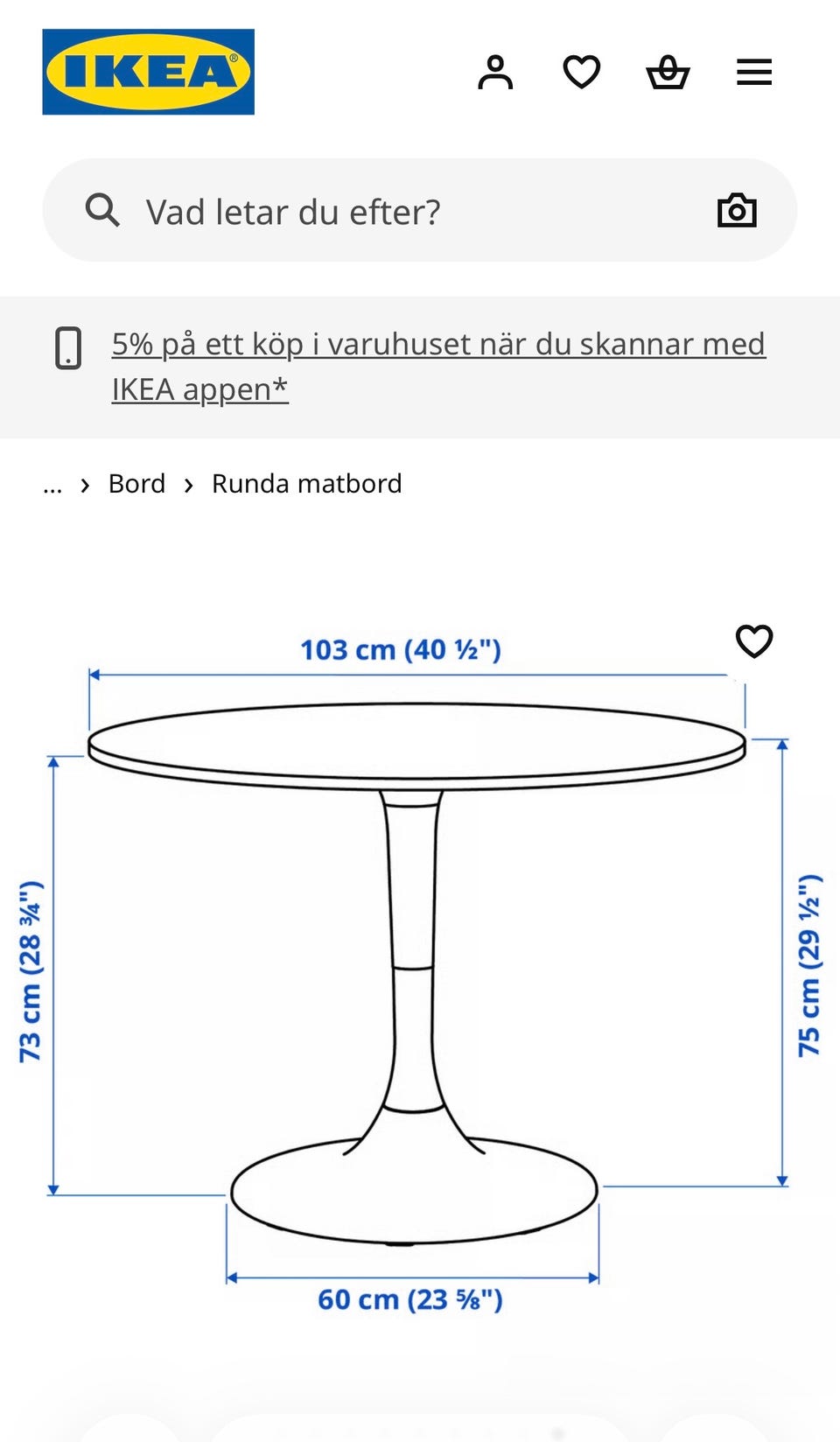The height and width of the screenshot is (1442, 840).
Task: Open the 5% IKEA app offer link
Action: [x=437, y=343]
